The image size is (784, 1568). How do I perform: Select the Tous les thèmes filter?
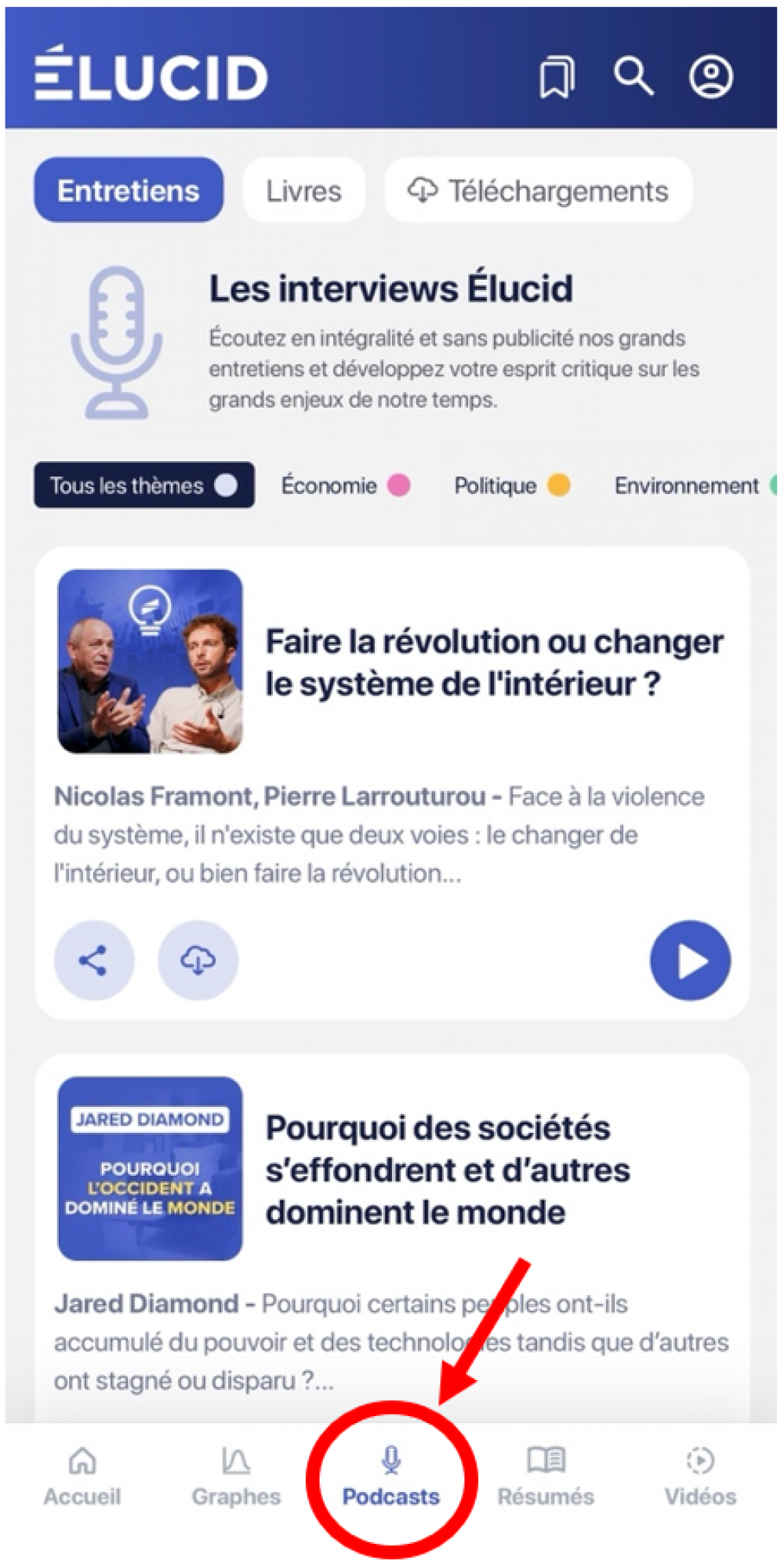(143, 485)
